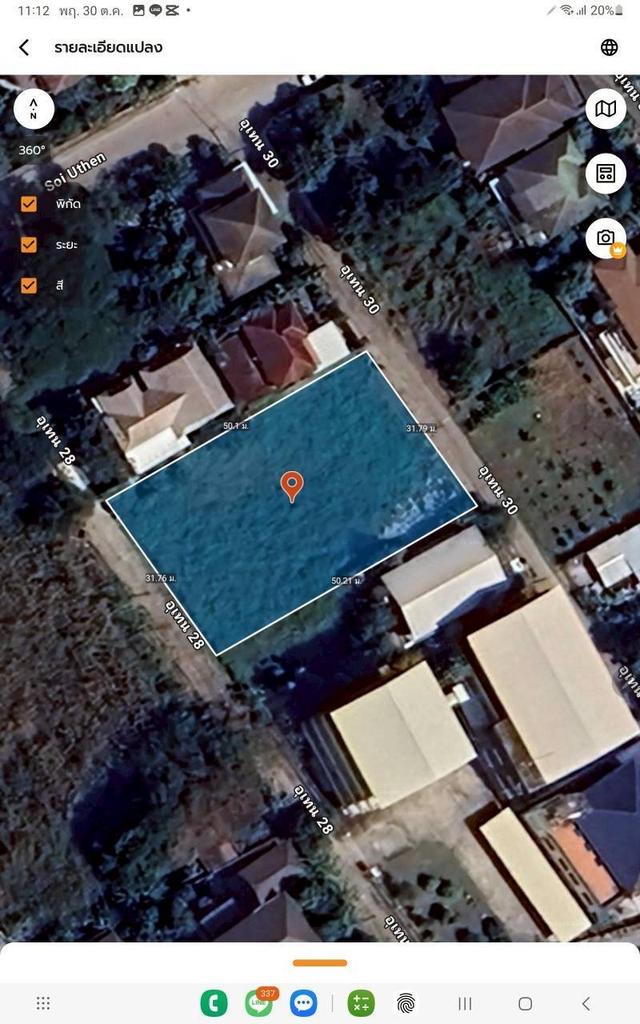Image resolution: width=640 pixels, height=1024 pixels.
Task: Show recent apps
Action: (465, 1003)
